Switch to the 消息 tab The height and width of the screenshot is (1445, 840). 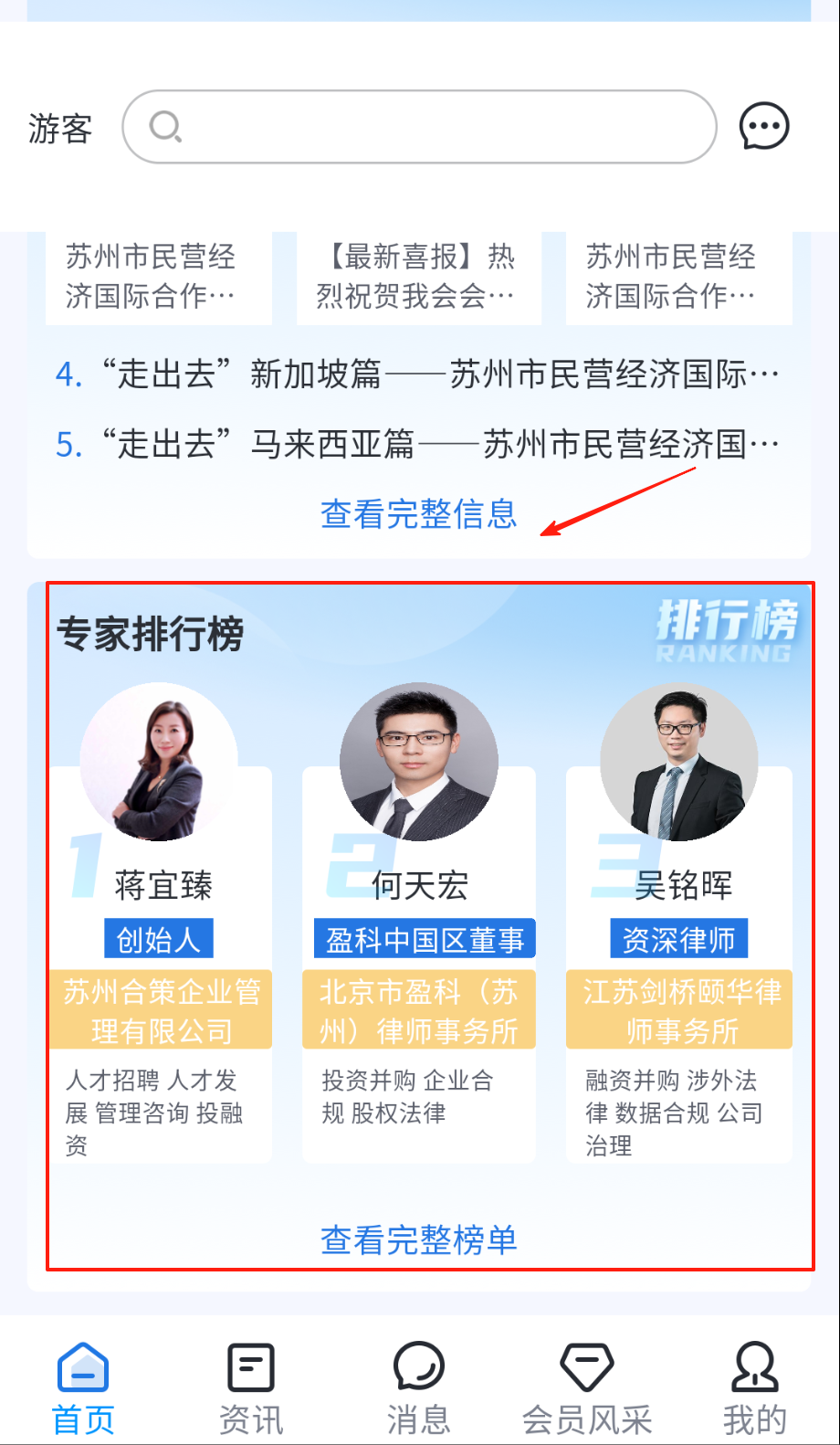[x=419, y=1387]
